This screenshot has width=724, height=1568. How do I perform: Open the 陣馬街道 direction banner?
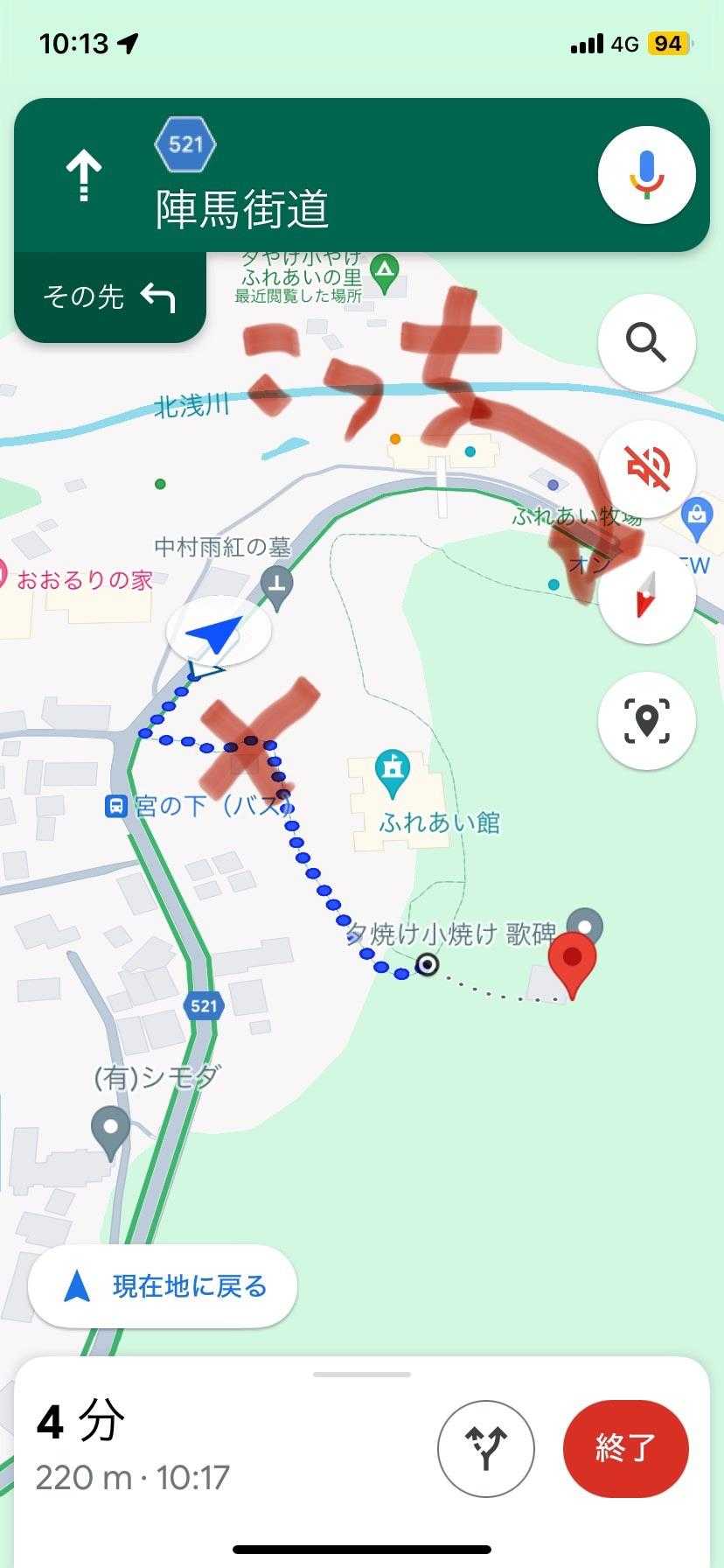(x=306, y=175)
